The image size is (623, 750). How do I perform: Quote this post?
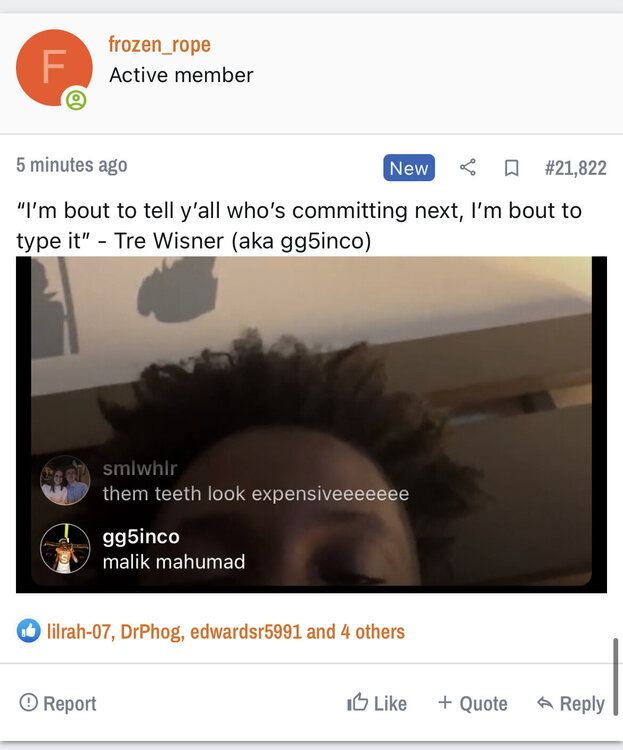click(472, 703)
